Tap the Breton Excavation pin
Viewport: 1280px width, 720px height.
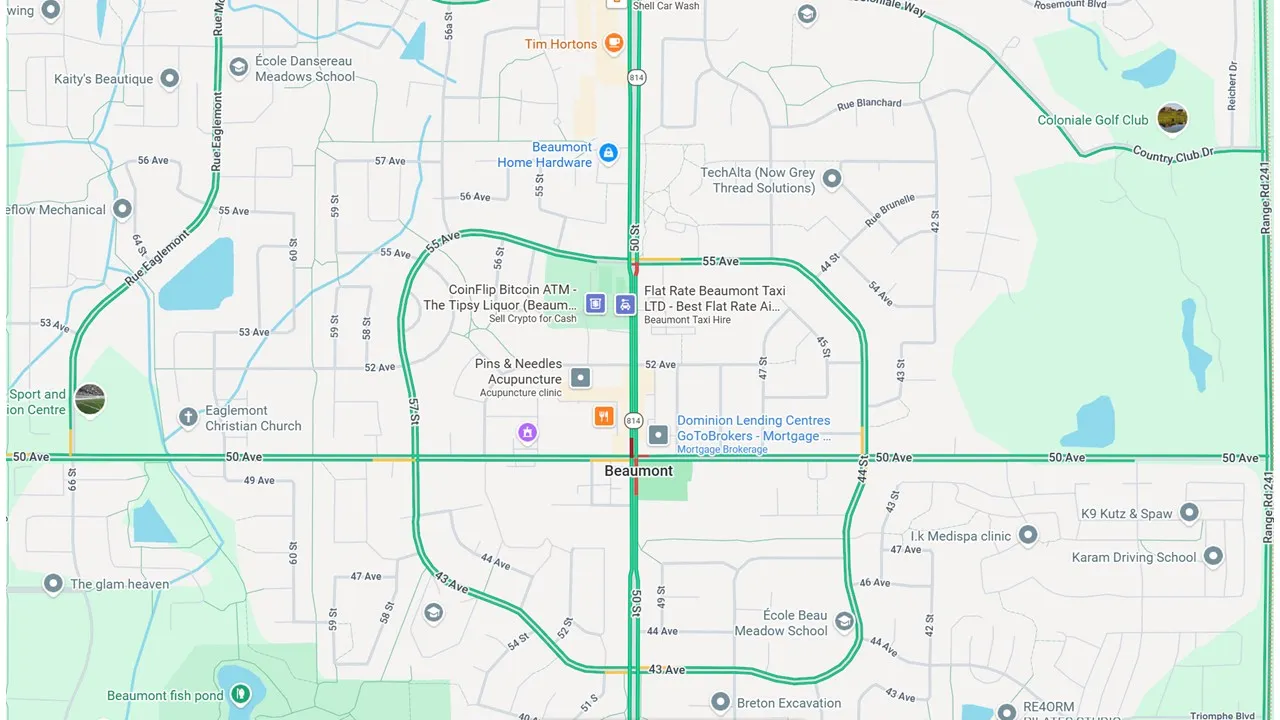coord(718,703)
